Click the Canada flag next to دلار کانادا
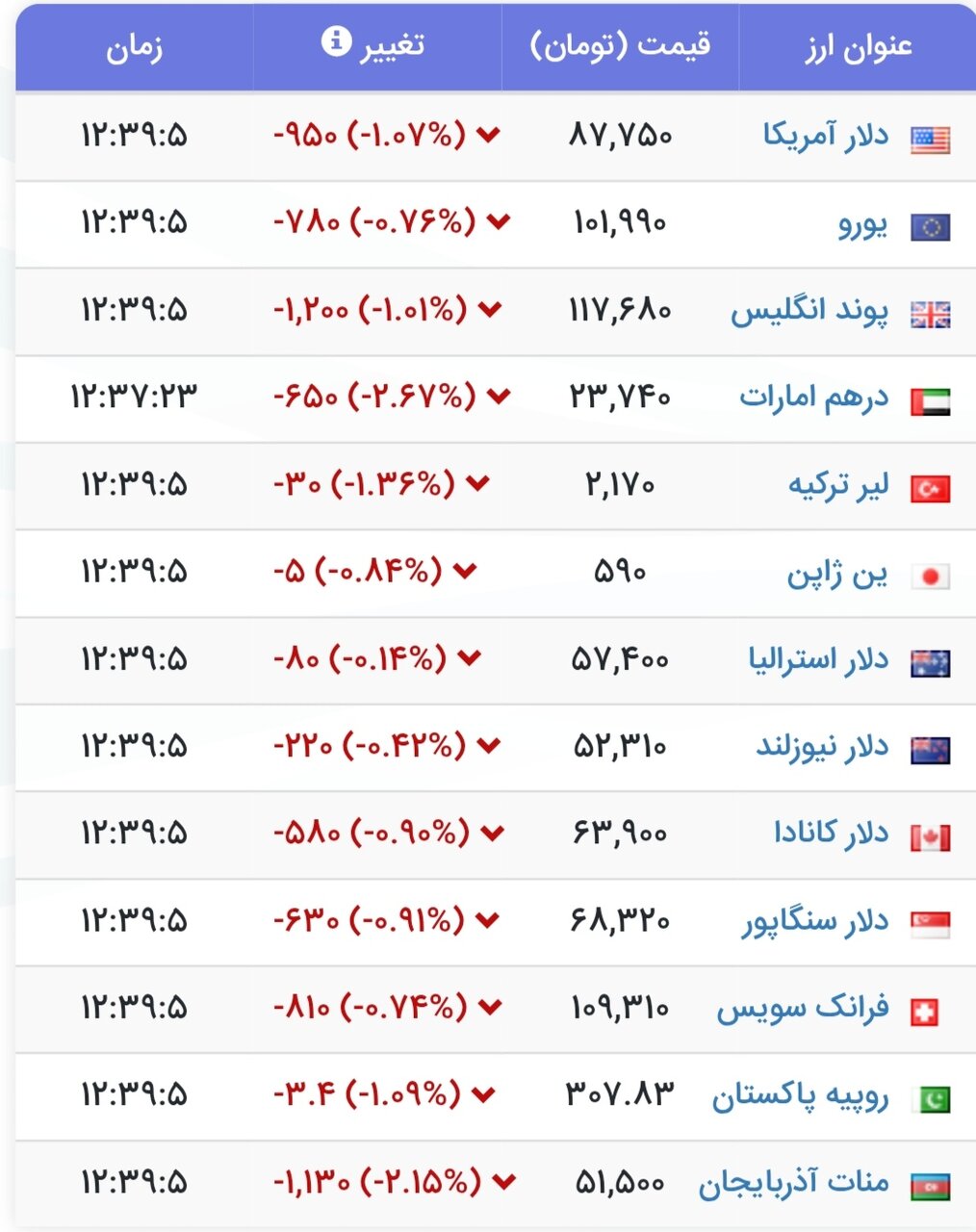 pyautogui.click(x=931, y=834)
